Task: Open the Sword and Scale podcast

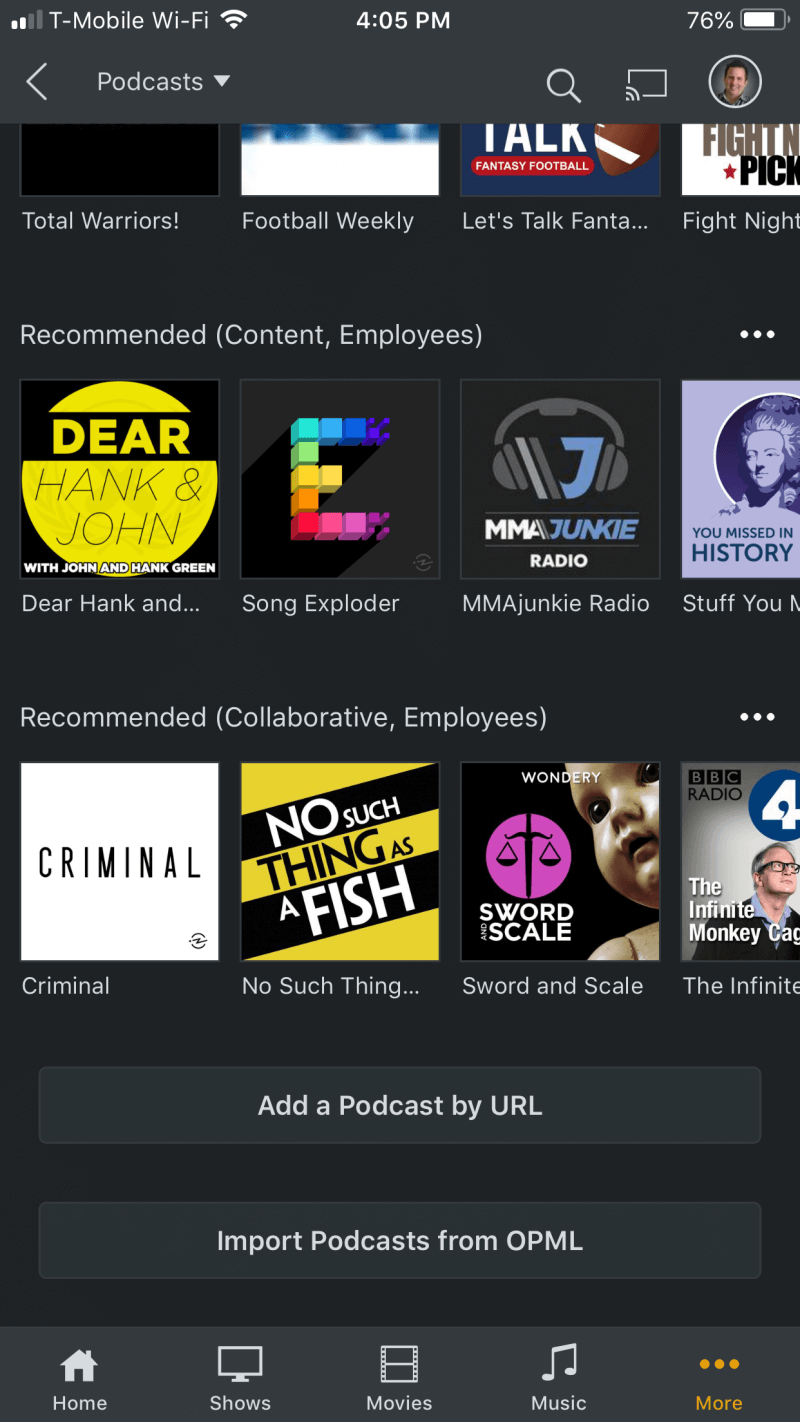Action: pyautogui.click(x=560, y=861)
